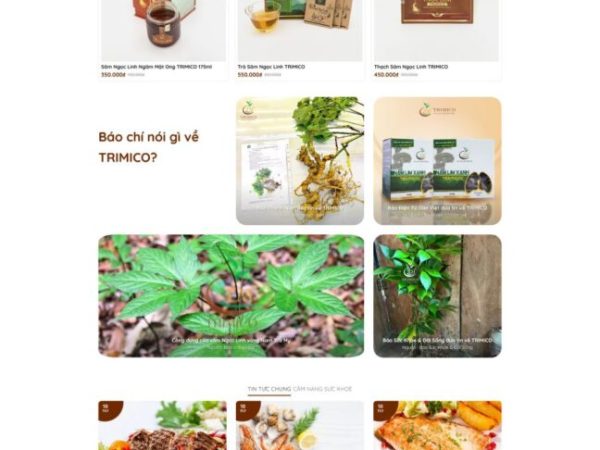
Task: Switch to the Tin Tức Chung tab
Action: pyautogui.click(x=269, y=388)
